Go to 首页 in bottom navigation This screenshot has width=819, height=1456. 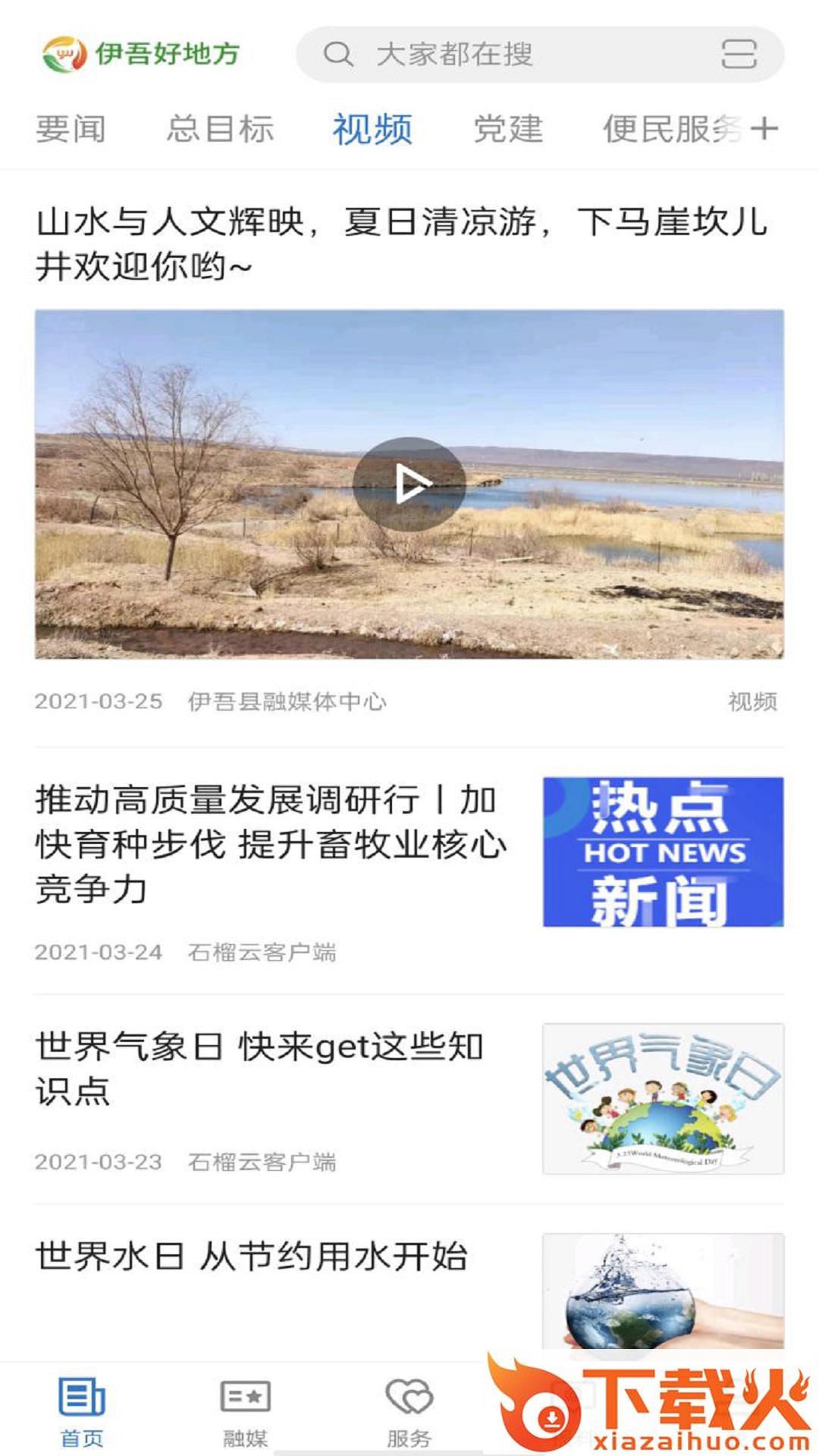click(x=82, y=1408)
